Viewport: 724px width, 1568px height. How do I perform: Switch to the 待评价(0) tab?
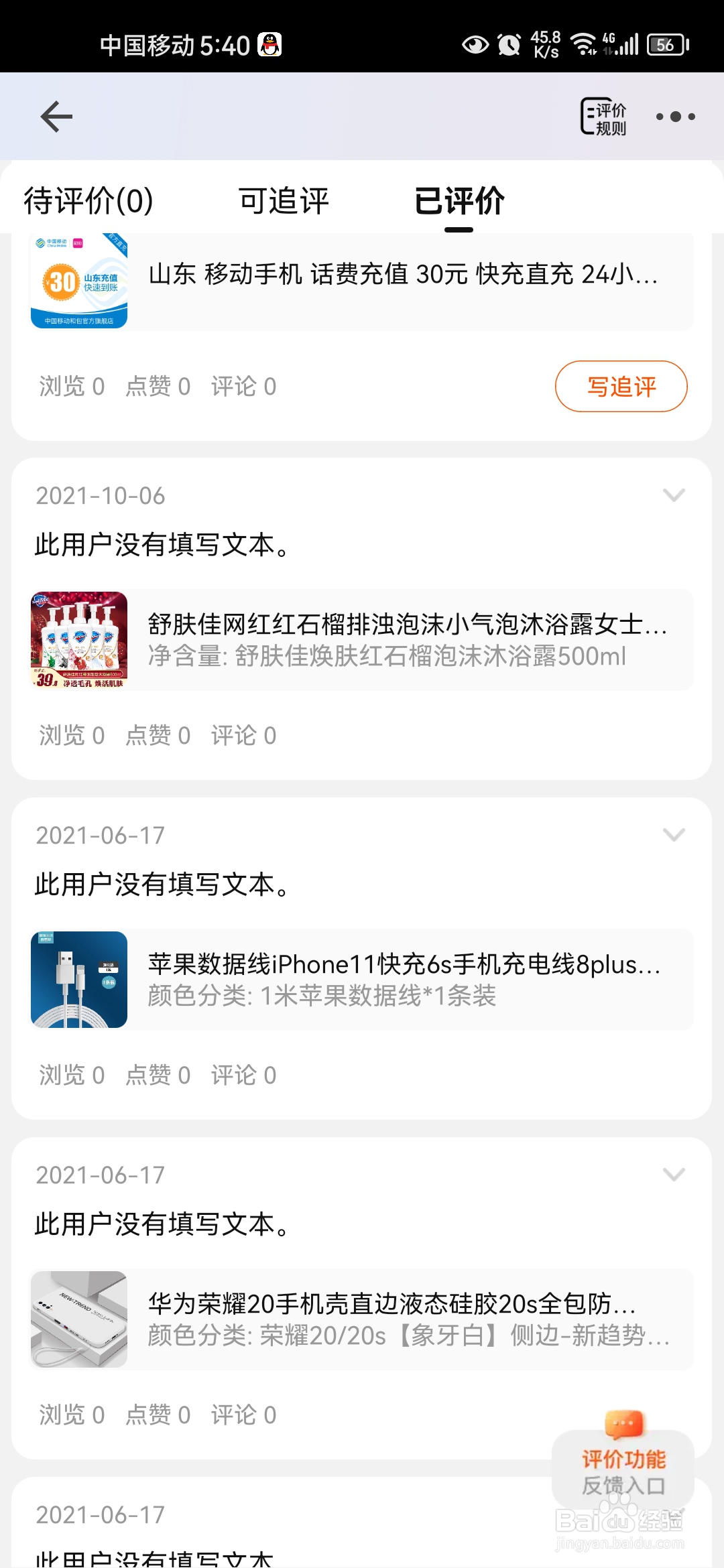tap(88, 201)
